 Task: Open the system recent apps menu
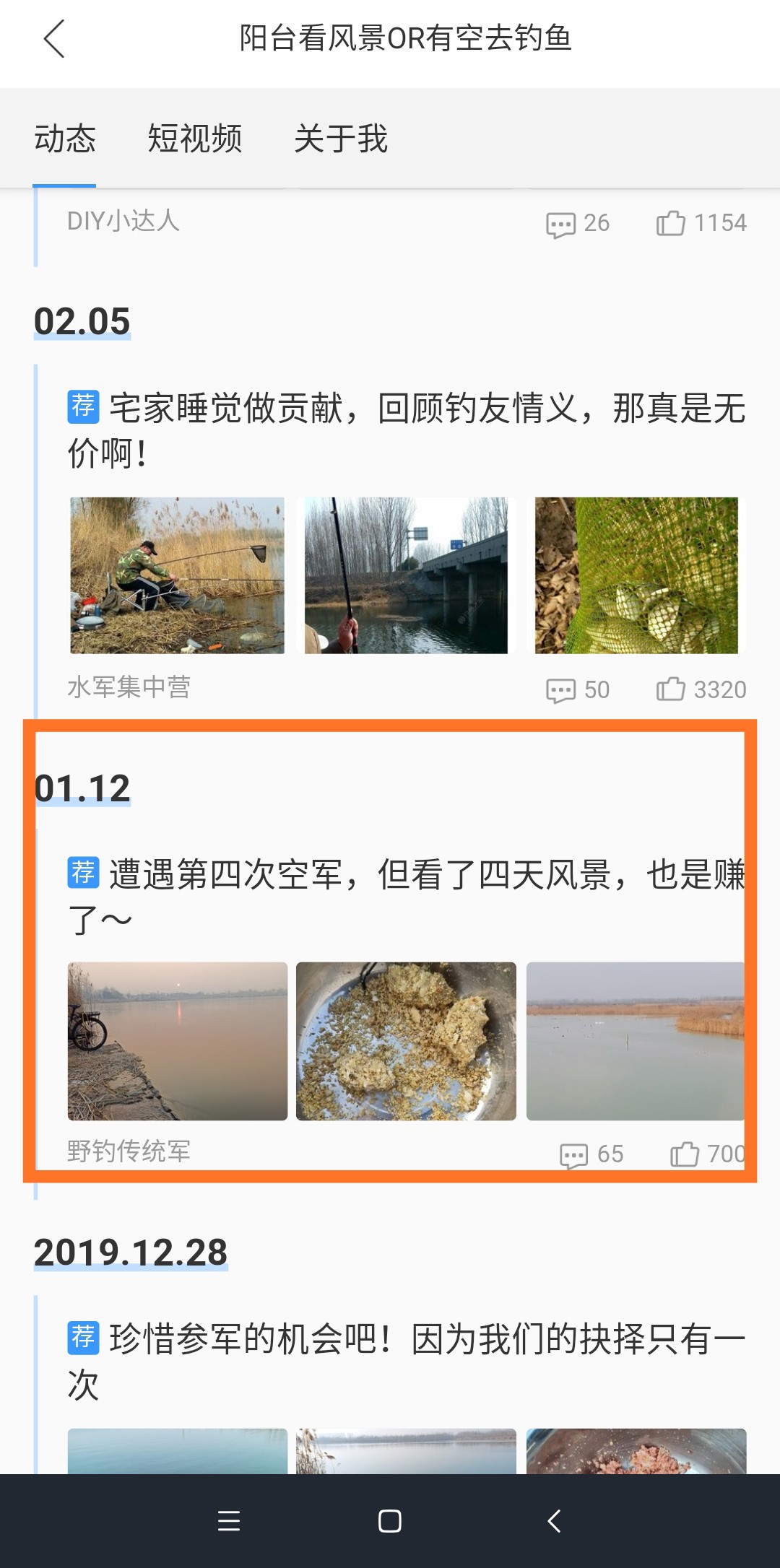tap(229, 1521)
